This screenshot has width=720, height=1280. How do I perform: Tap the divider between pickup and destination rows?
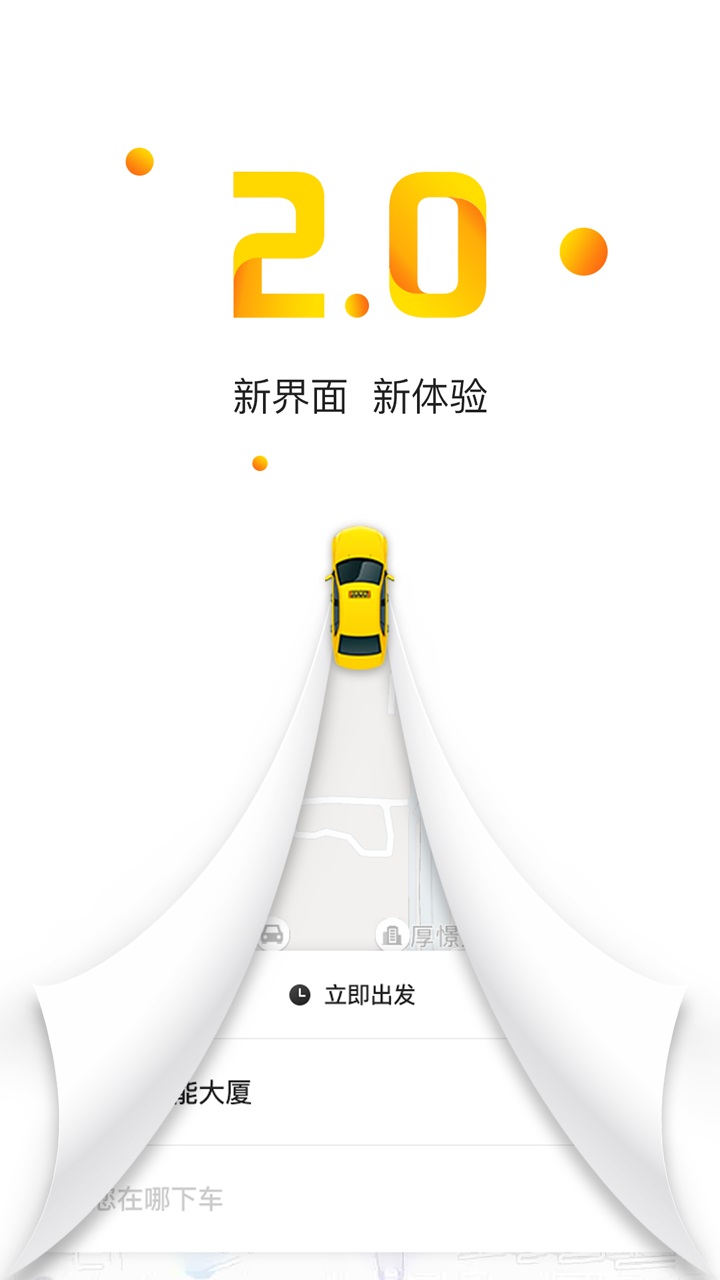360,1146
